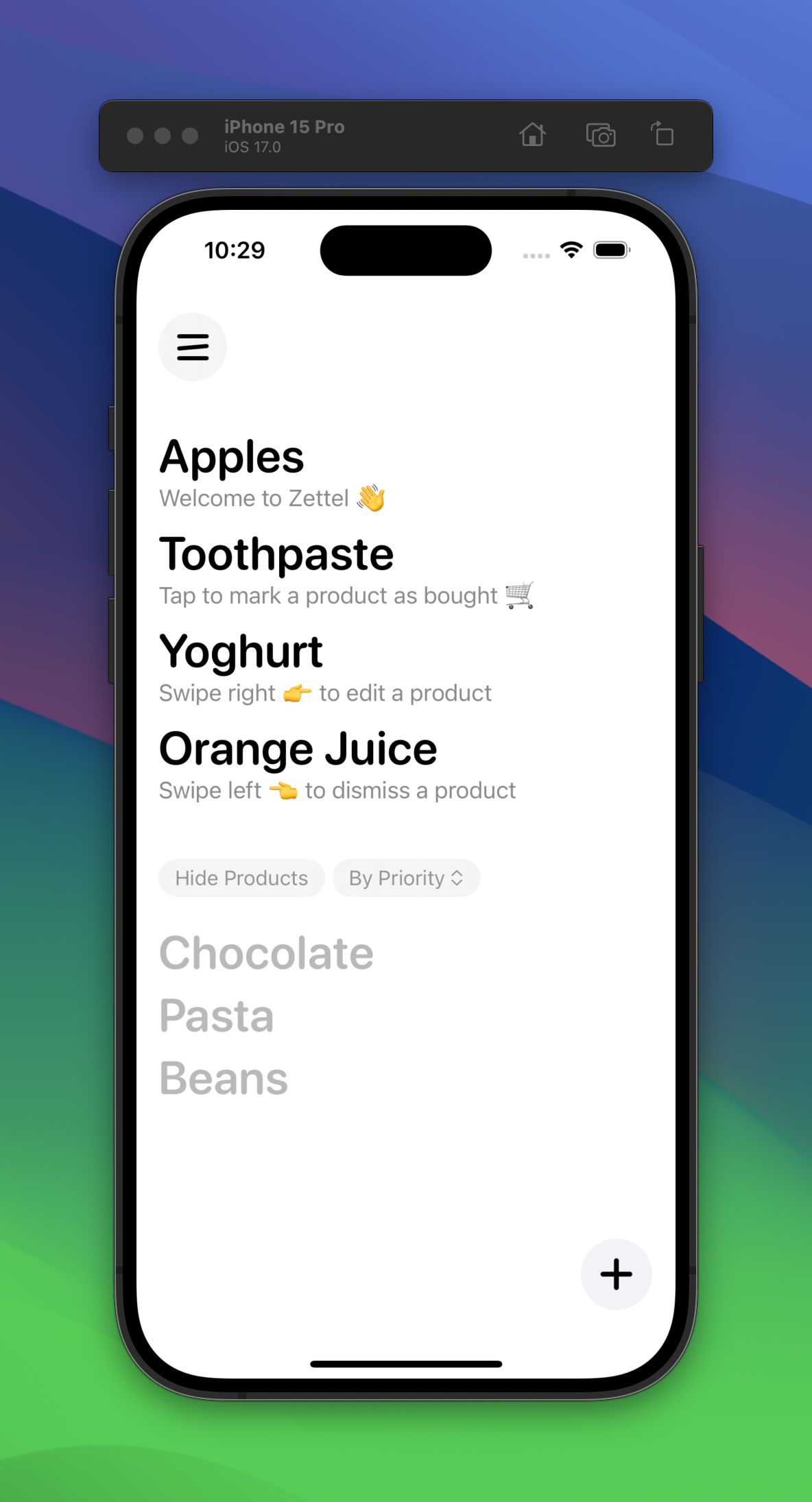The width and height of the screenshot is (812, 1502).
Task: Tap the bought item Beans
Action: [224, 1078]
